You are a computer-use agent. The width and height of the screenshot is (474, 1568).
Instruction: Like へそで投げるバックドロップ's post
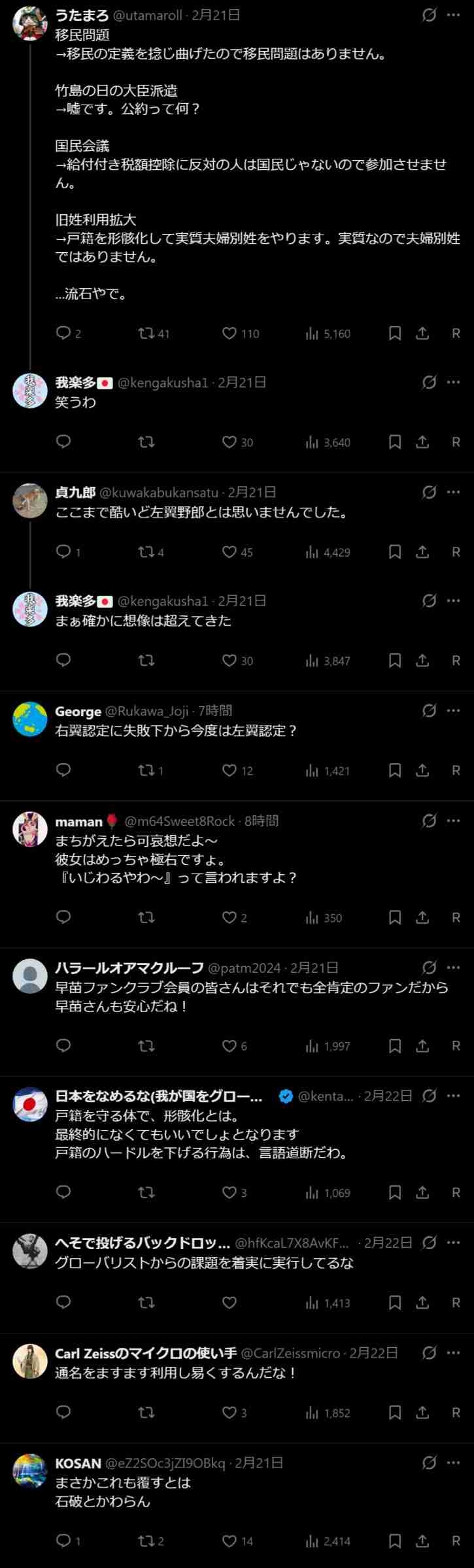(229, 1303)
